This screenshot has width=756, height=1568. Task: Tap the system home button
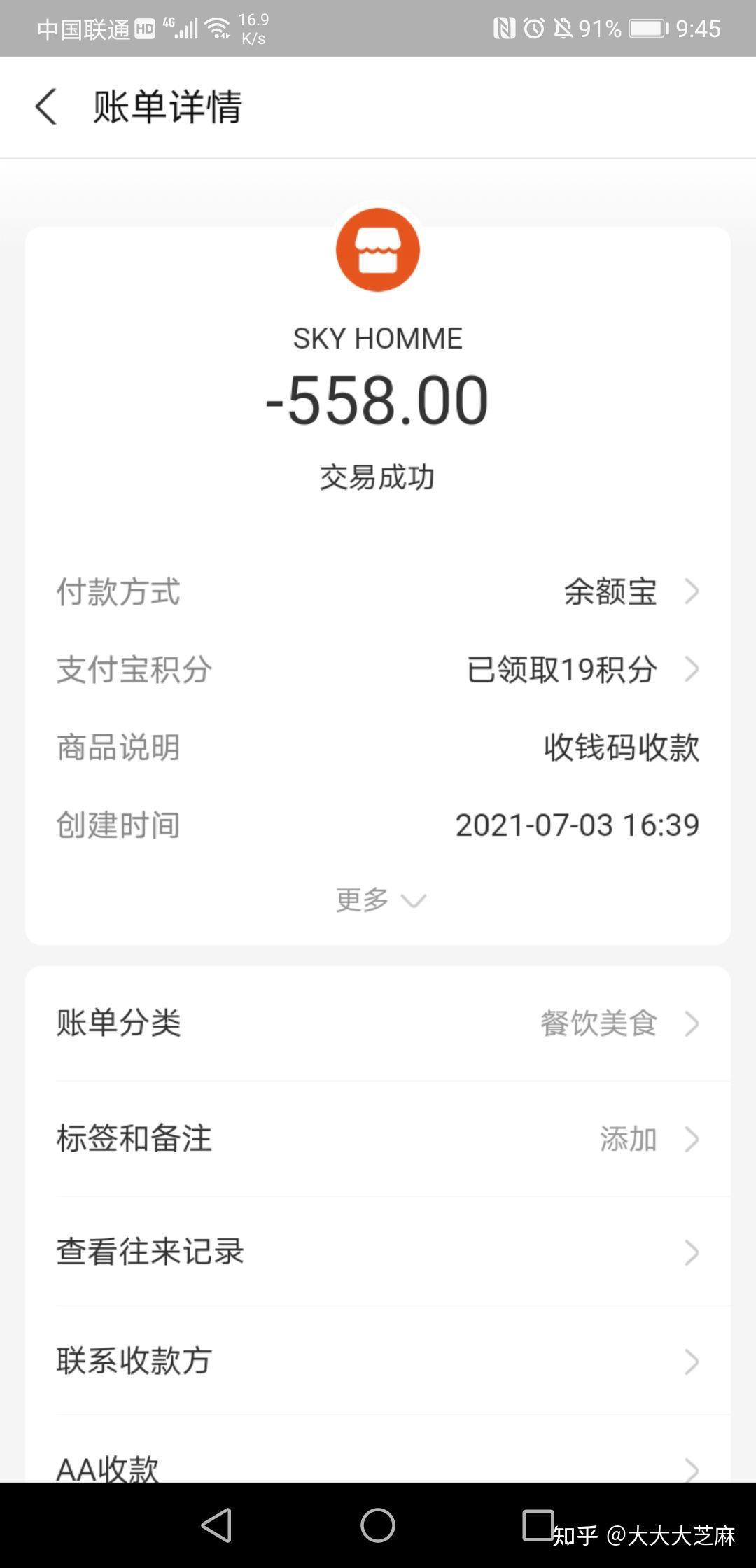click(378, 1525)
